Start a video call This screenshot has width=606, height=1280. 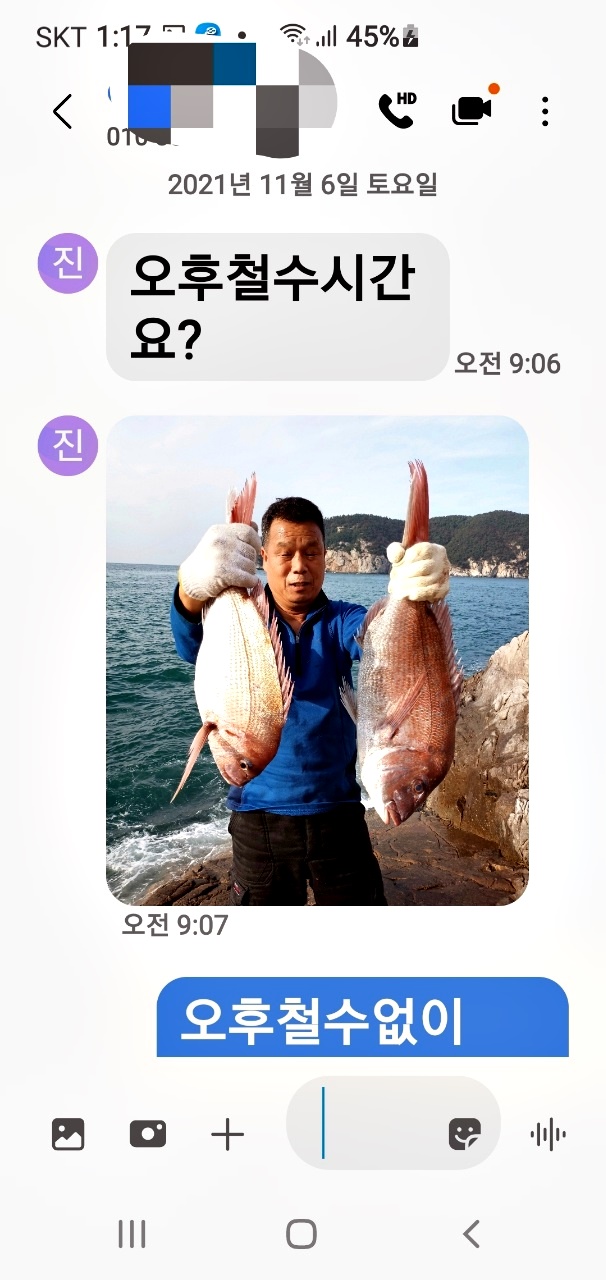tap(472, 110)
